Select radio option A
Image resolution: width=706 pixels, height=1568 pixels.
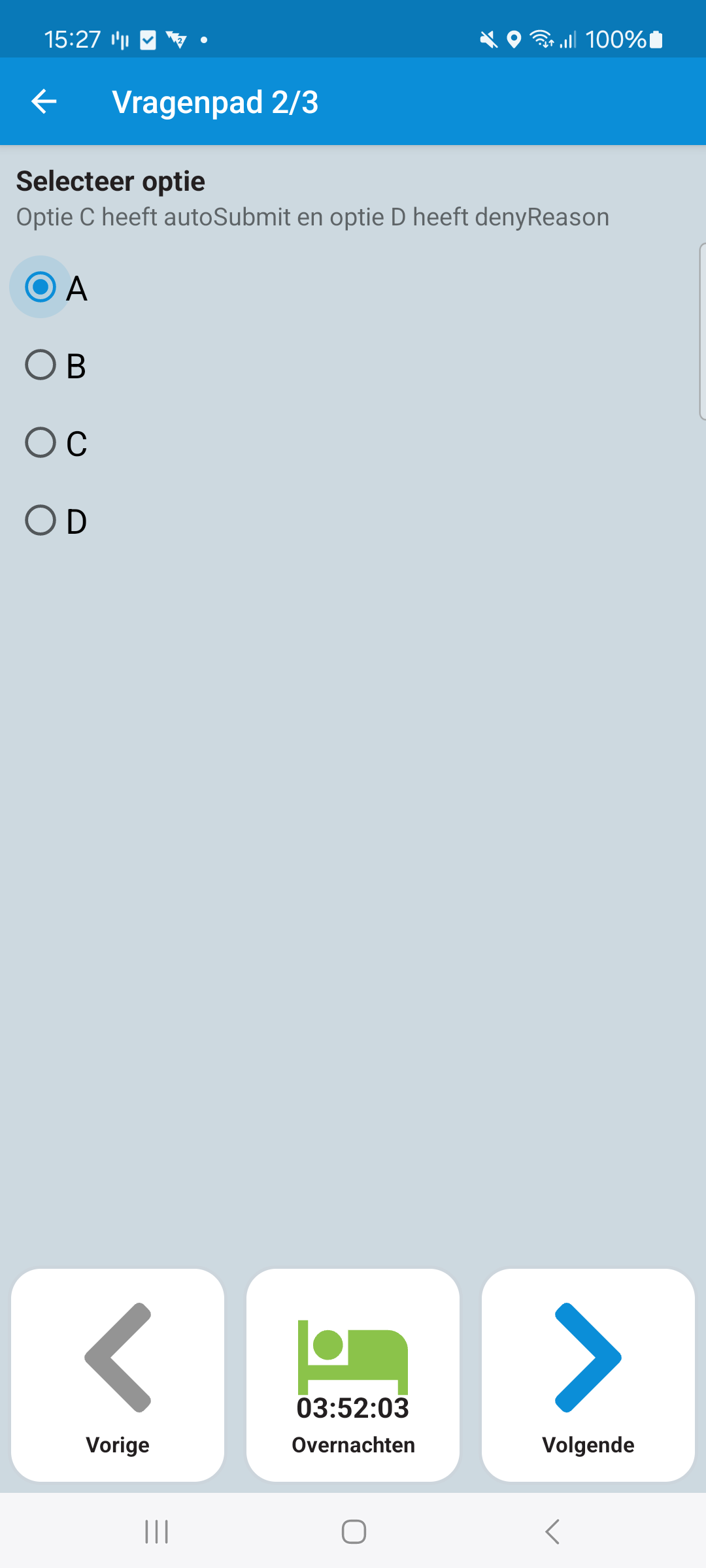pyautogui.click(x=41, y=287)
